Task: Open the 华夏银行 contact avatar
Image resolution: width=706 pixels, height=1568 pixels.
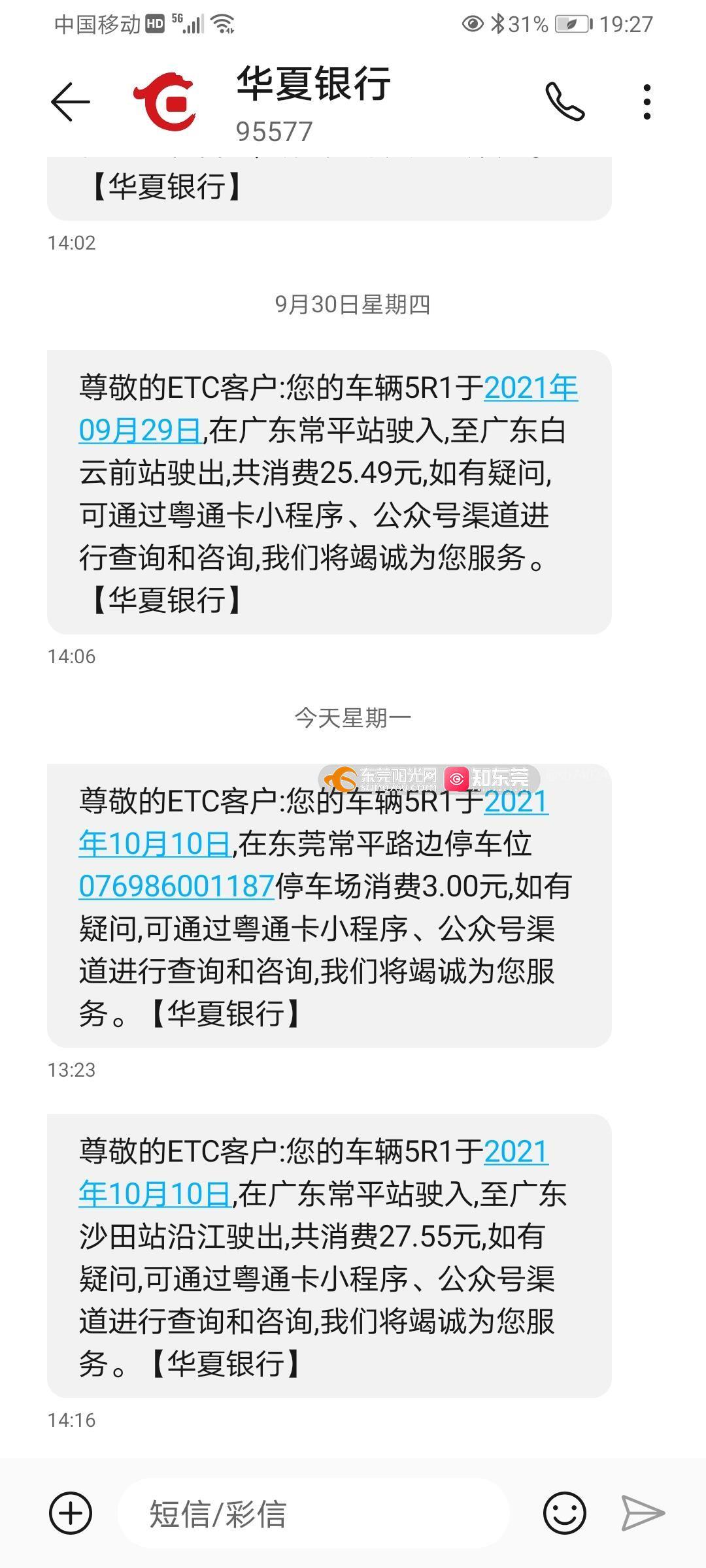Action: click(165, 102)
